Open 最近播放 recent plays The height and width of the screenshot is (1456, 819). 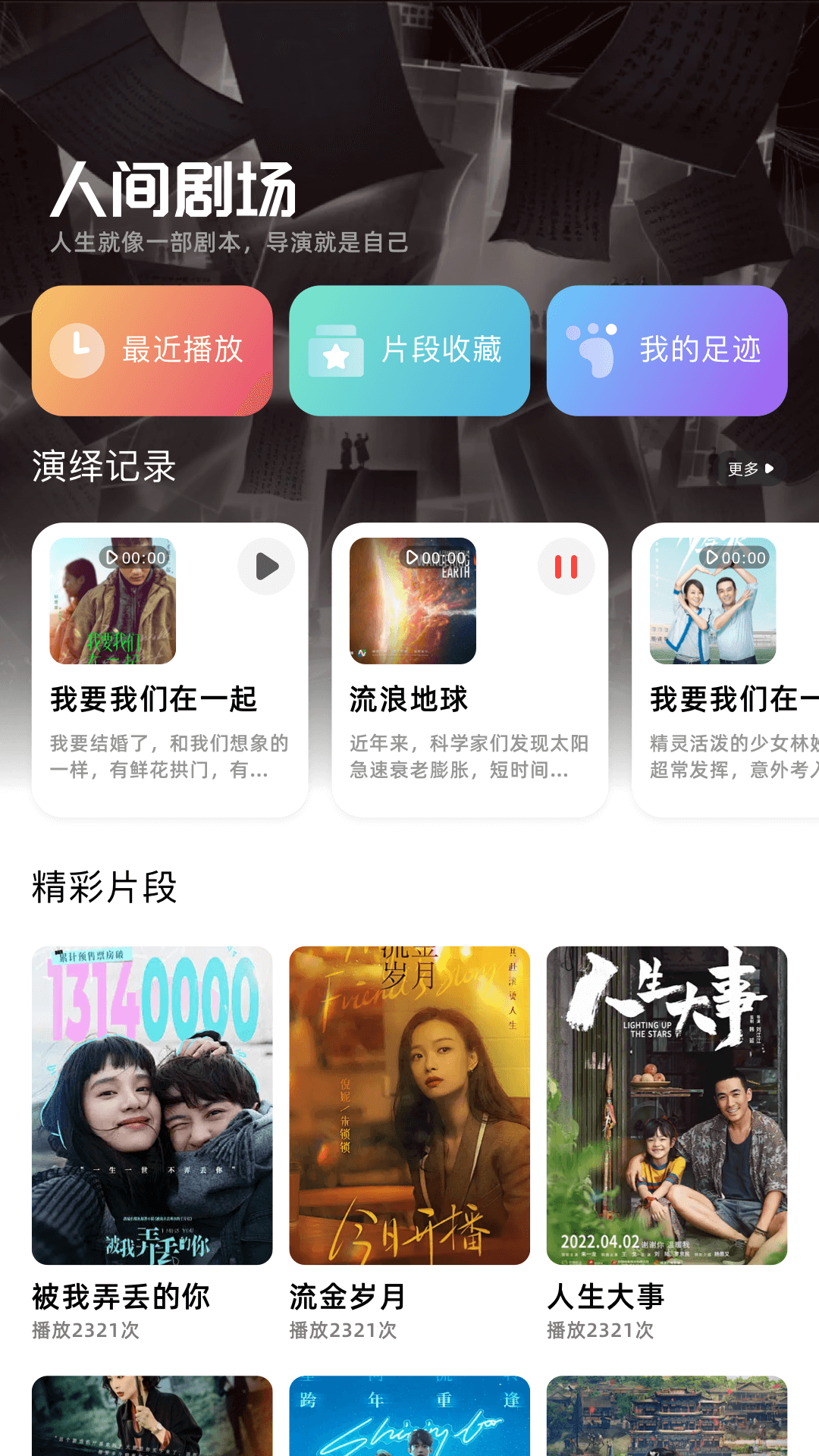(152, 350)
